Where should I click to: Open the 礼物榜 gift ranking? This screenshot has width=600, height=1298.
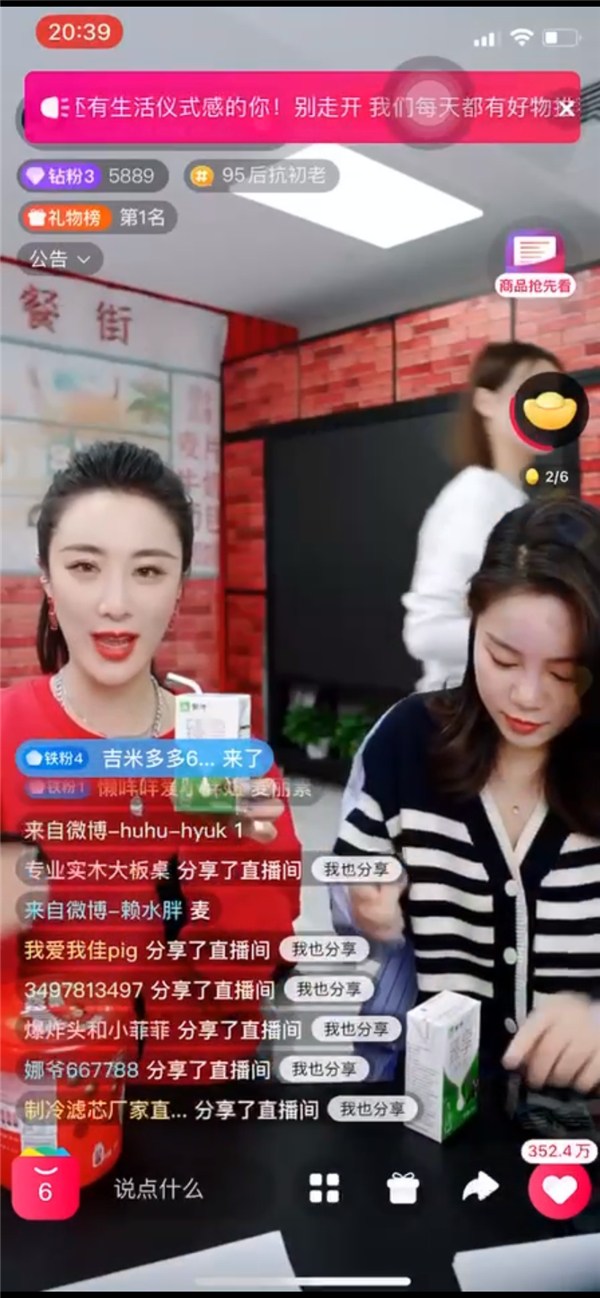96,216
